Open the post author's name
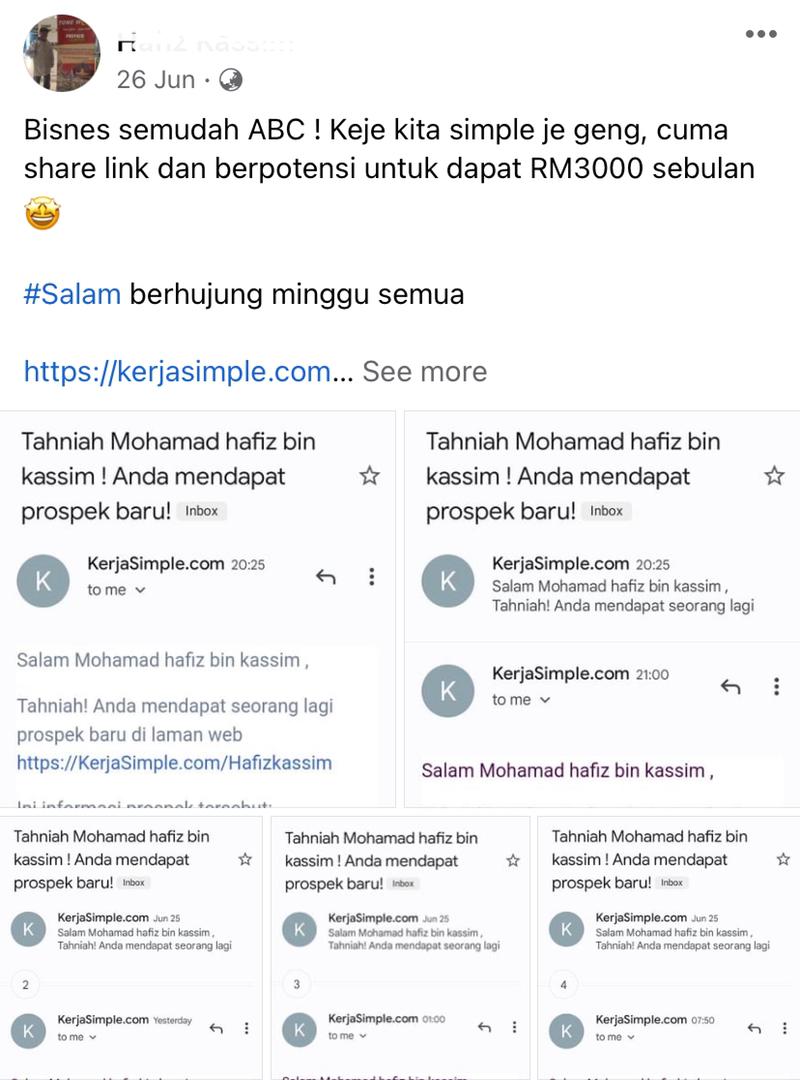Viewport: 800px width, 1080px height. pyautogui.click(x=206, y=42)
